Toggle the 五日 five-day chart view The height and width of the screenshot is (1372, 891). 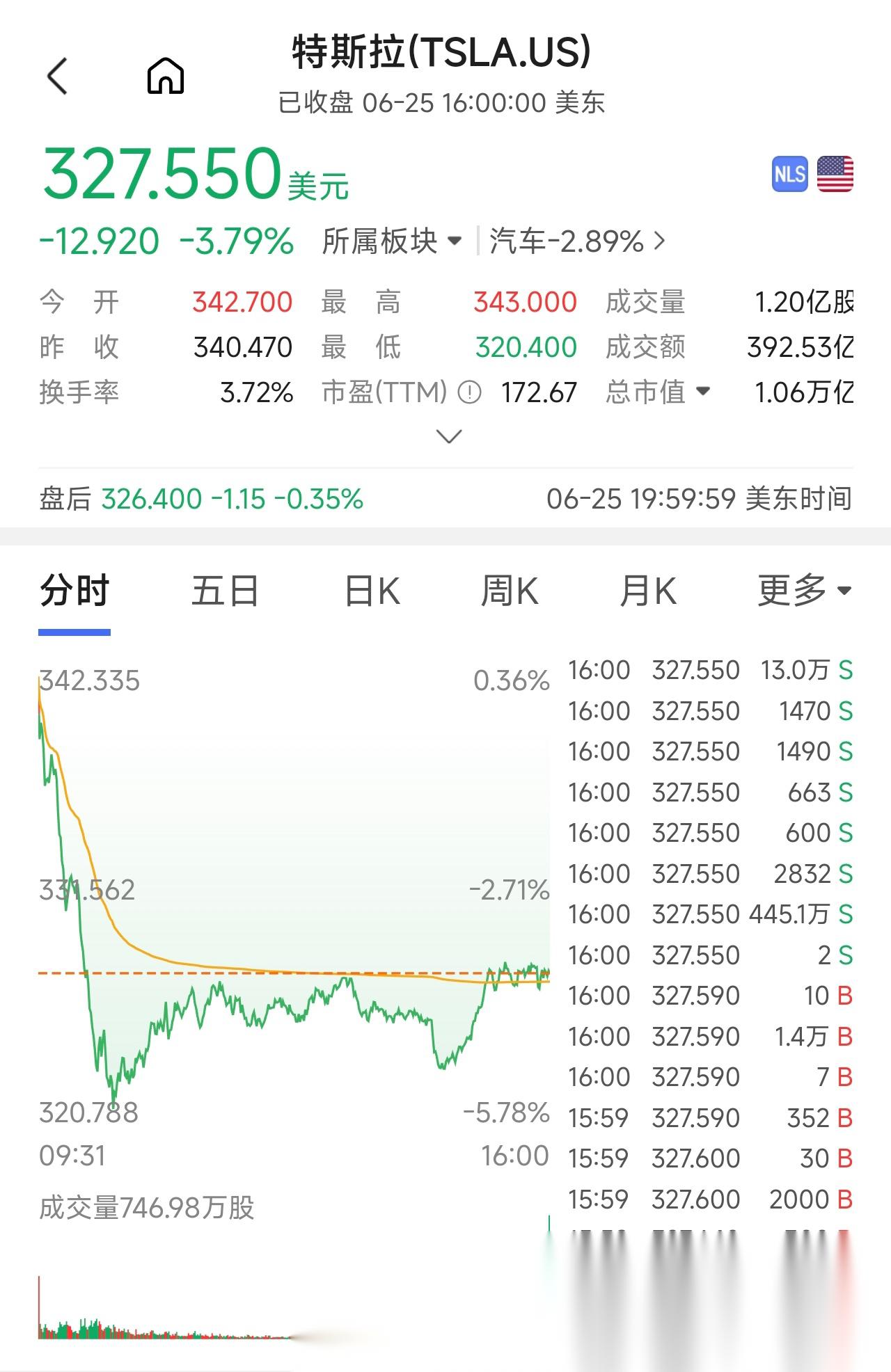(224, 590)
